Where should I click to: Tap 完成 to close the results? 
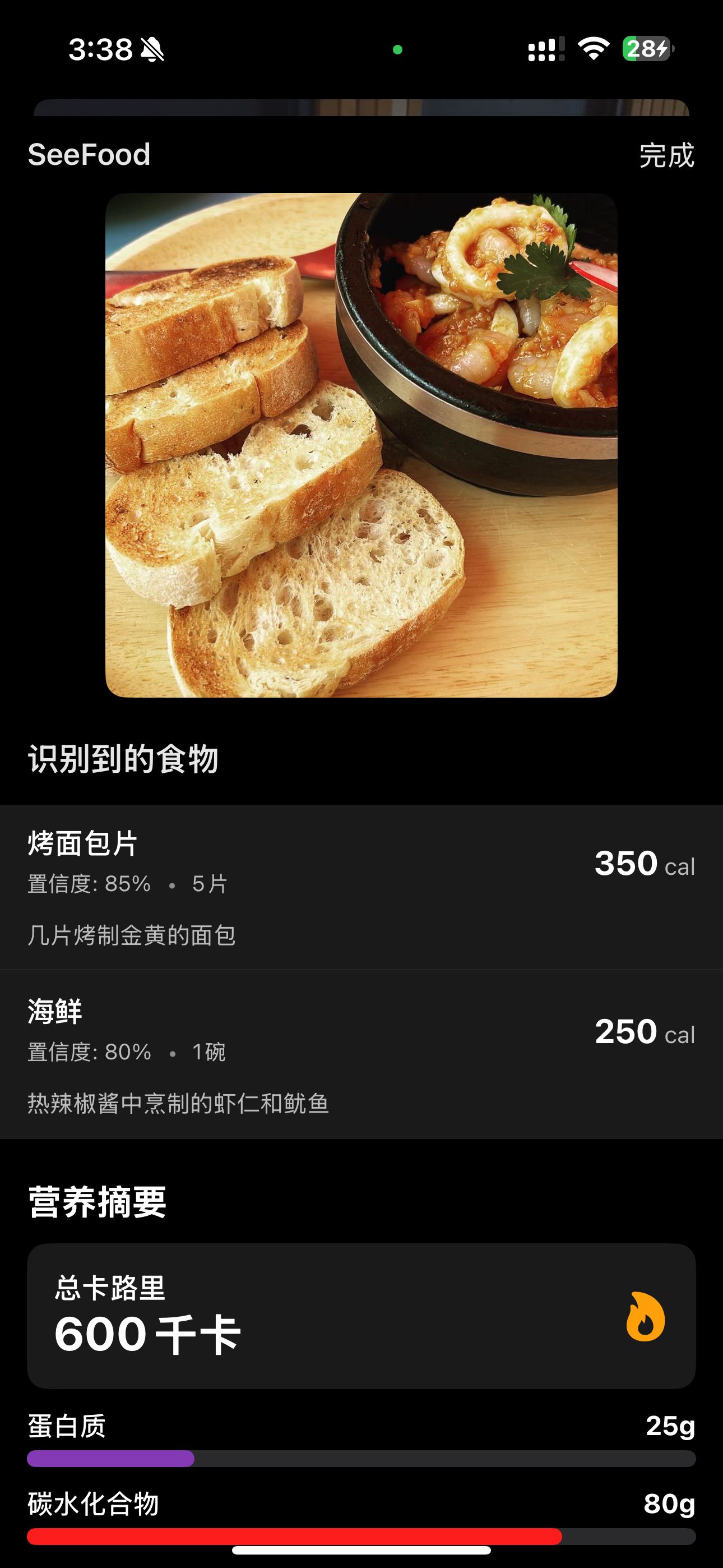[666, 155]
